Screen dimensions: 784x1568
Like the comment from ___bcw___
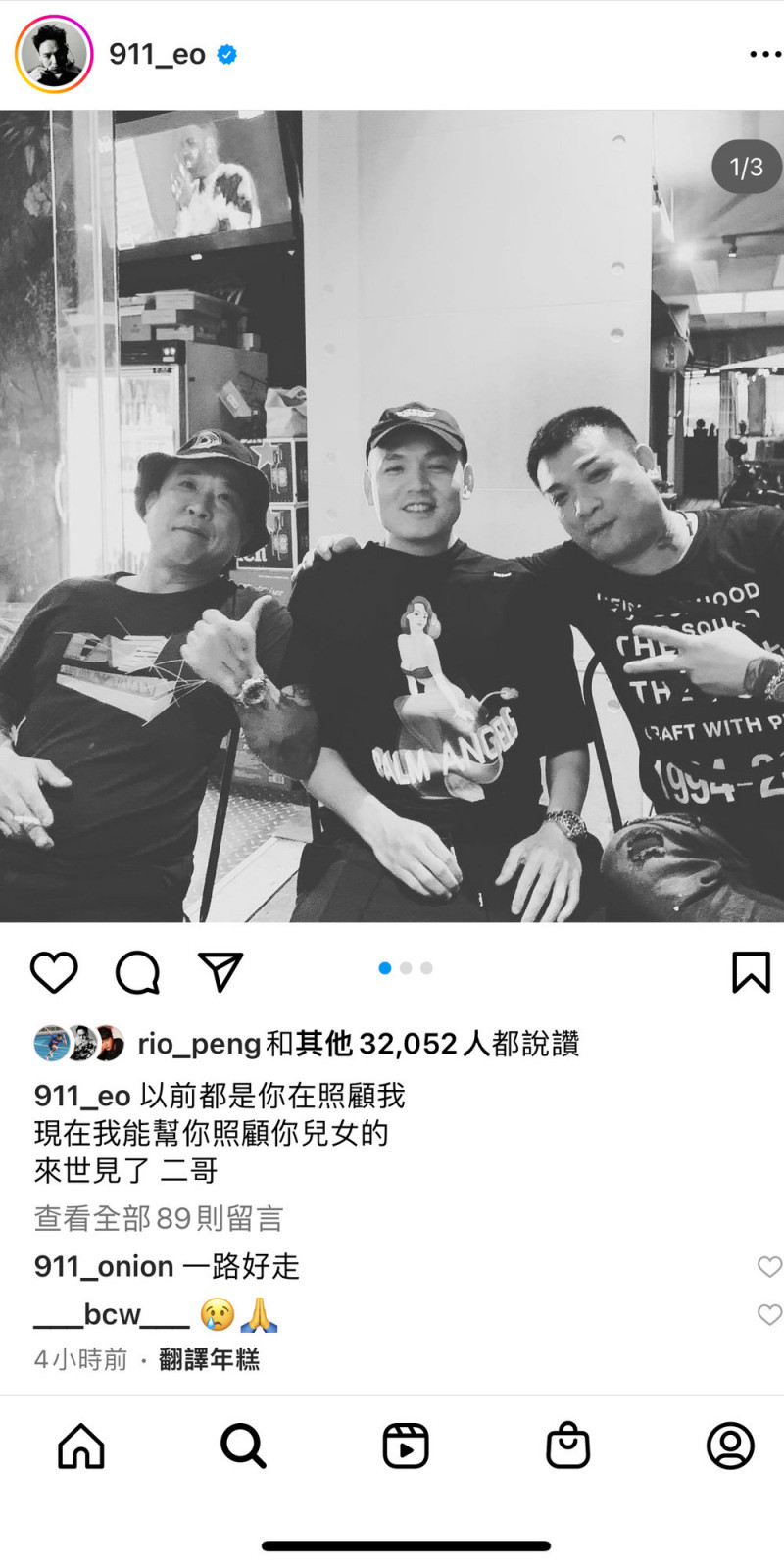tap(769, 1315)
